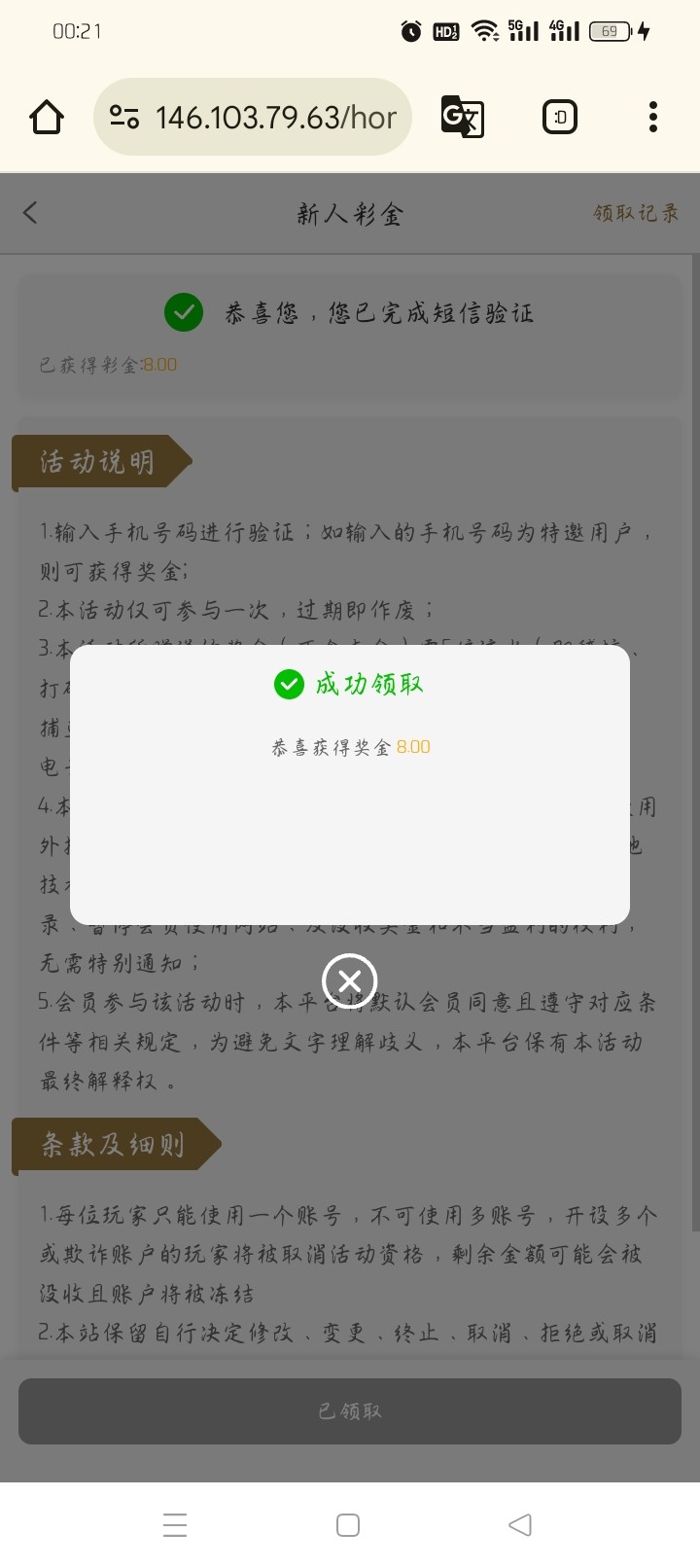Tap the 已领取 button
The width and height of the screenshot is (700, 1568).
[x=350, y=1410]
